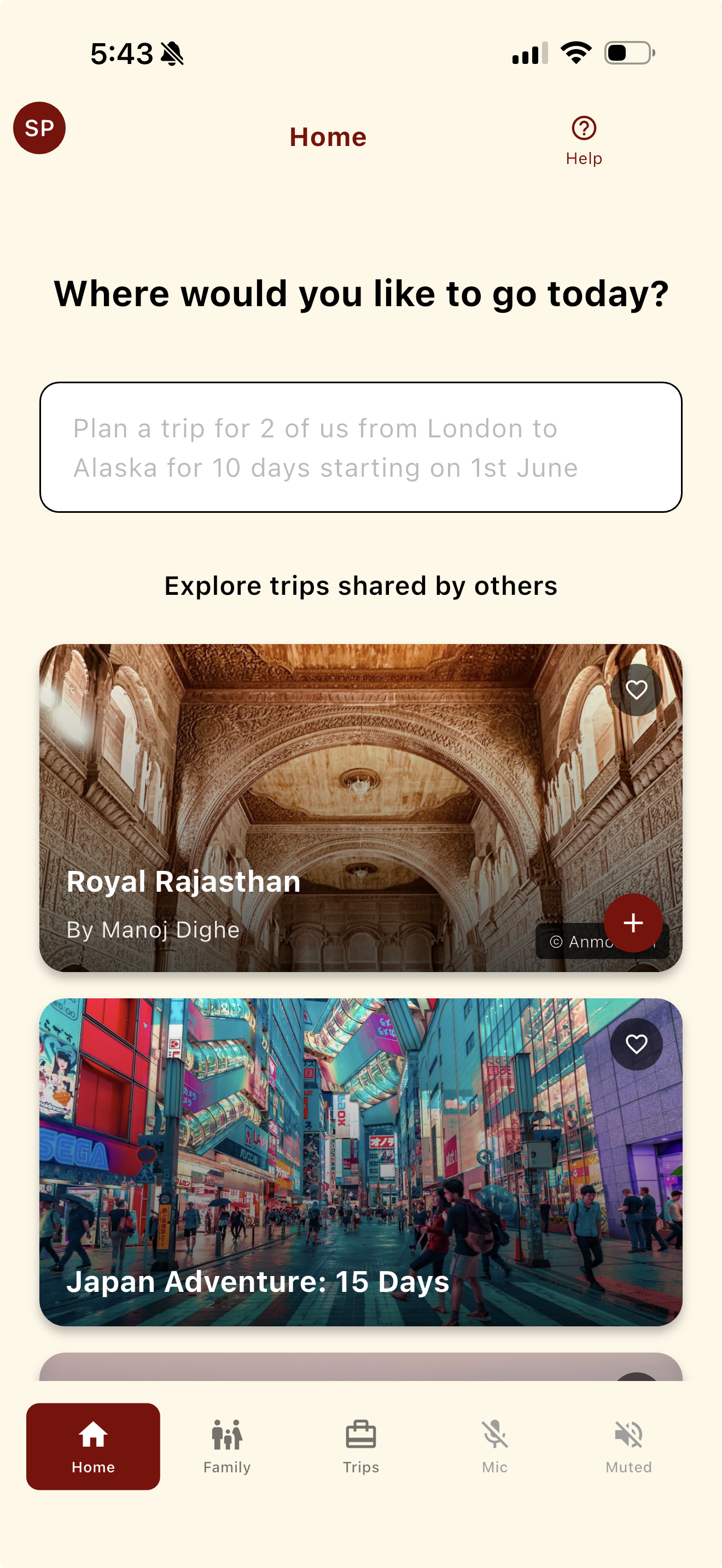Switch to the Trips tab
Image resolution: width=722 pixels, height=1568 pixels.
click(x=361, y=1446)
